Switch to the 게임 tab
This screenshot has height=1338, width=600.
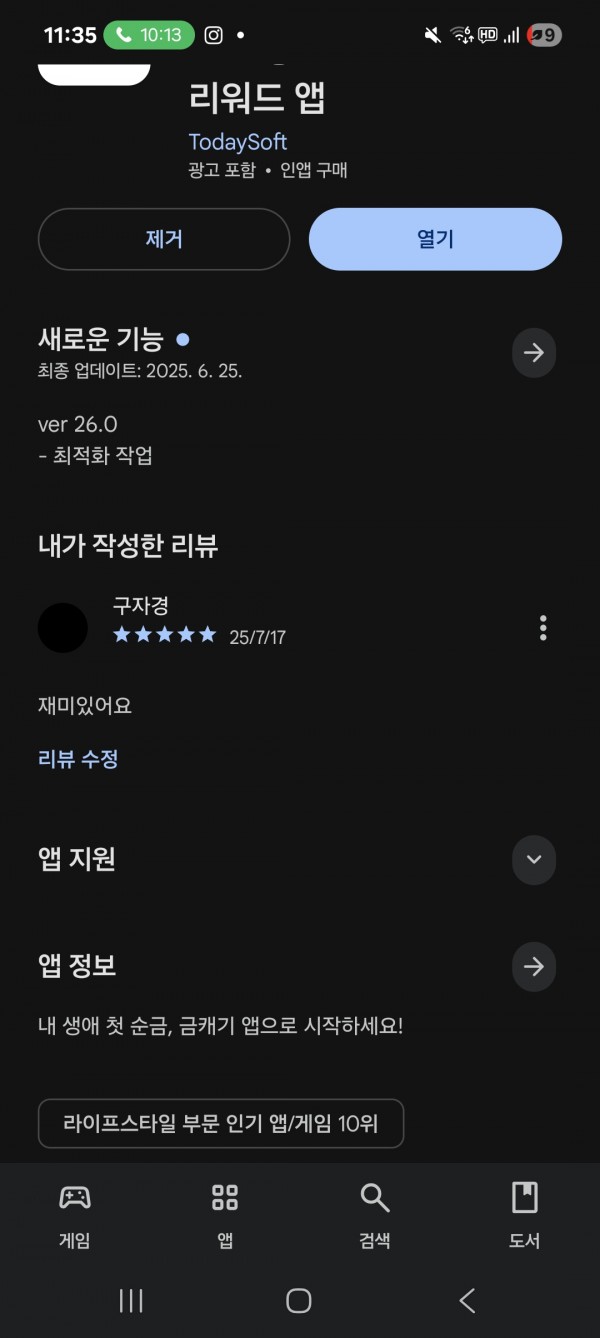click(x=75, y=1214)
